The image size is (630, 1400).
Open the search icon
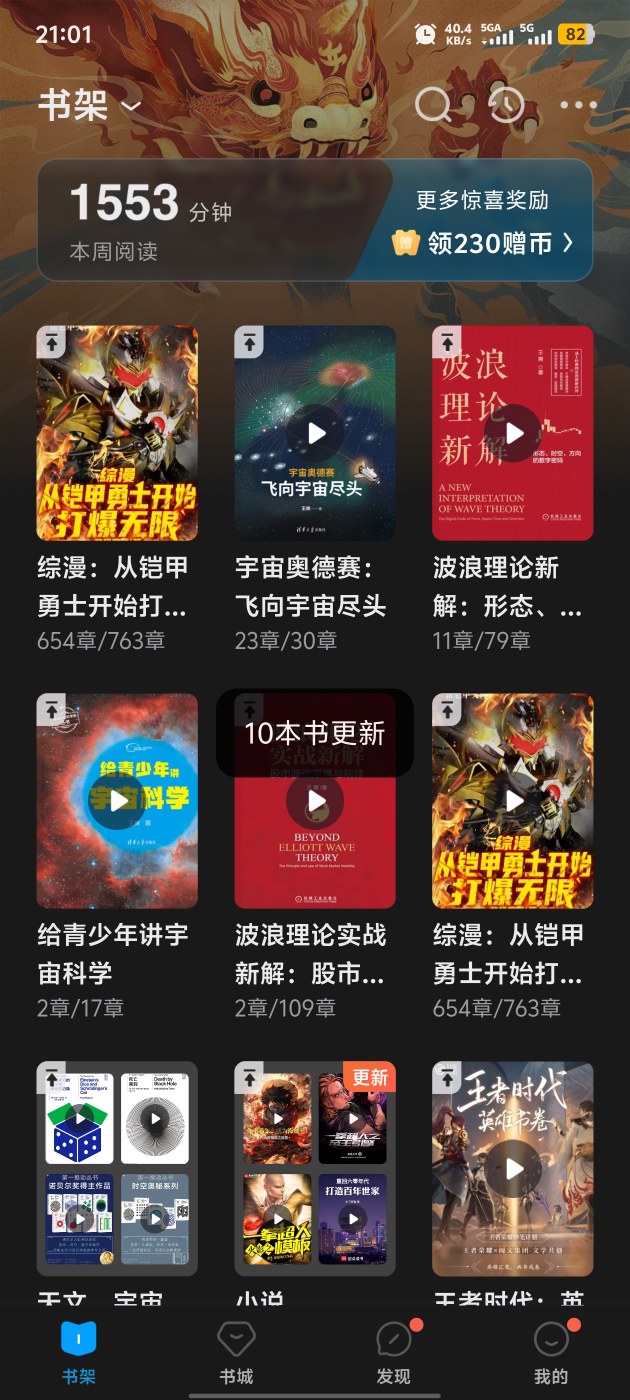pyautogui.click(x=433, y=104)
